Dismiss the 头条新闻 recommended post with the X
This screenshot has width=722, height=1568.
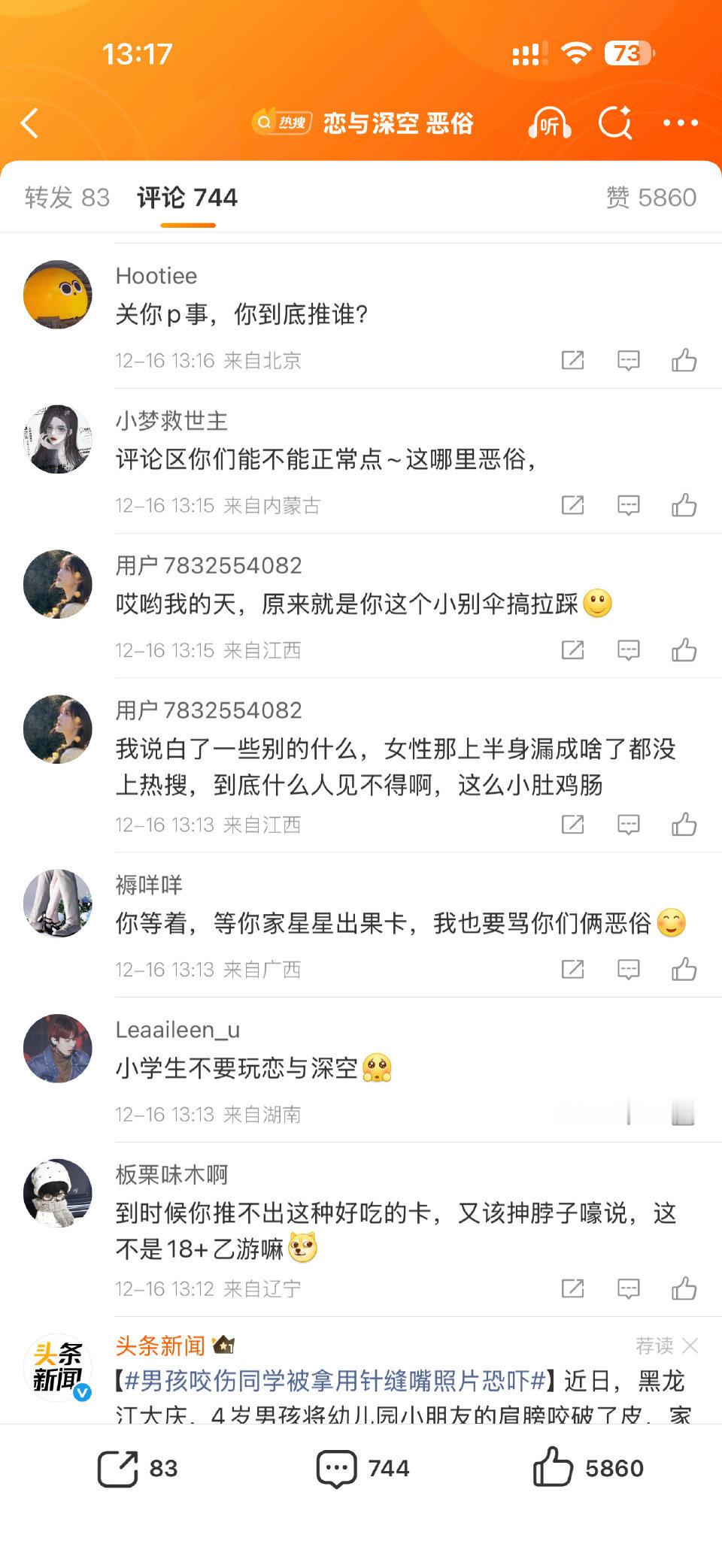point(693,1343)
